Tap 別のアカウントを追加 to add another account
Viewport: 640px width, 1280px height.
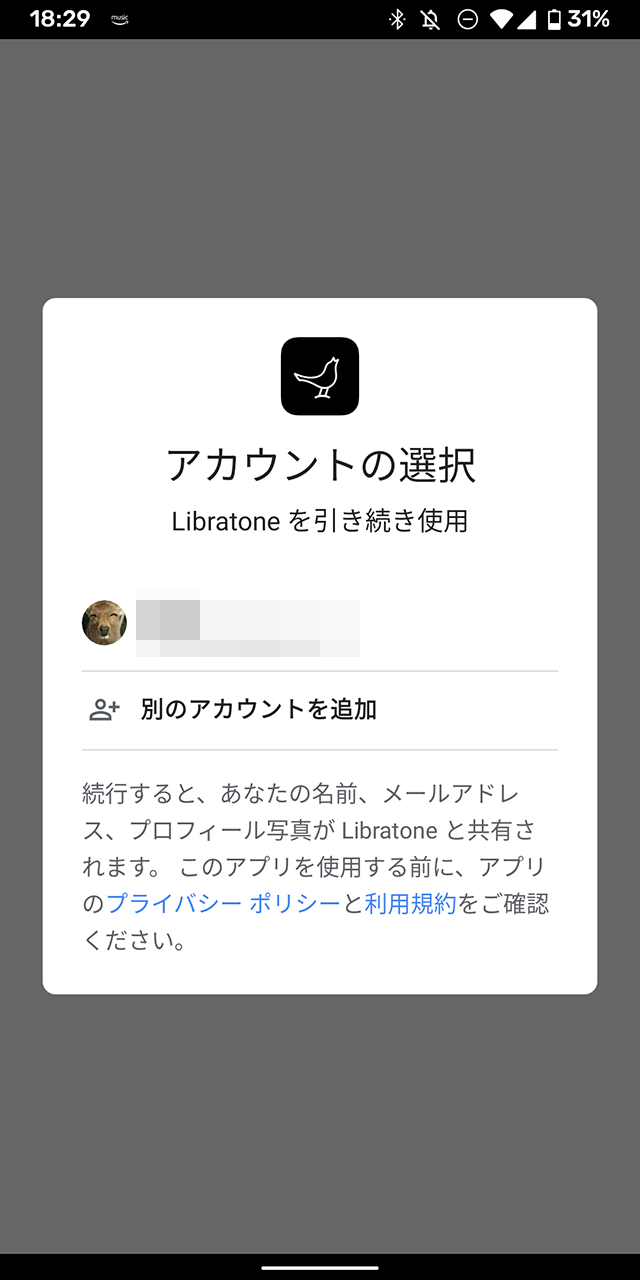[x=258, y=710]
